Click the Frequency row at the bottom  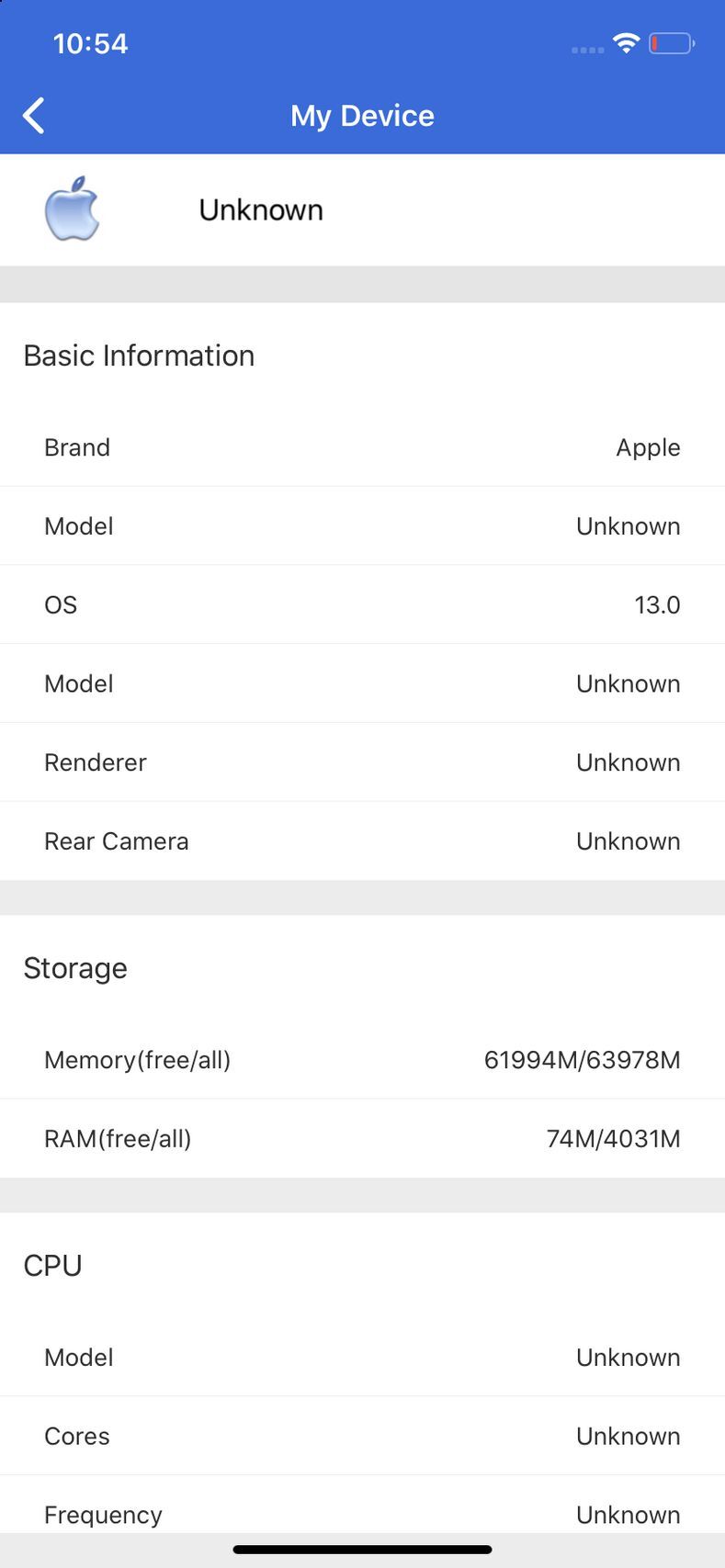coord(362,1514)
